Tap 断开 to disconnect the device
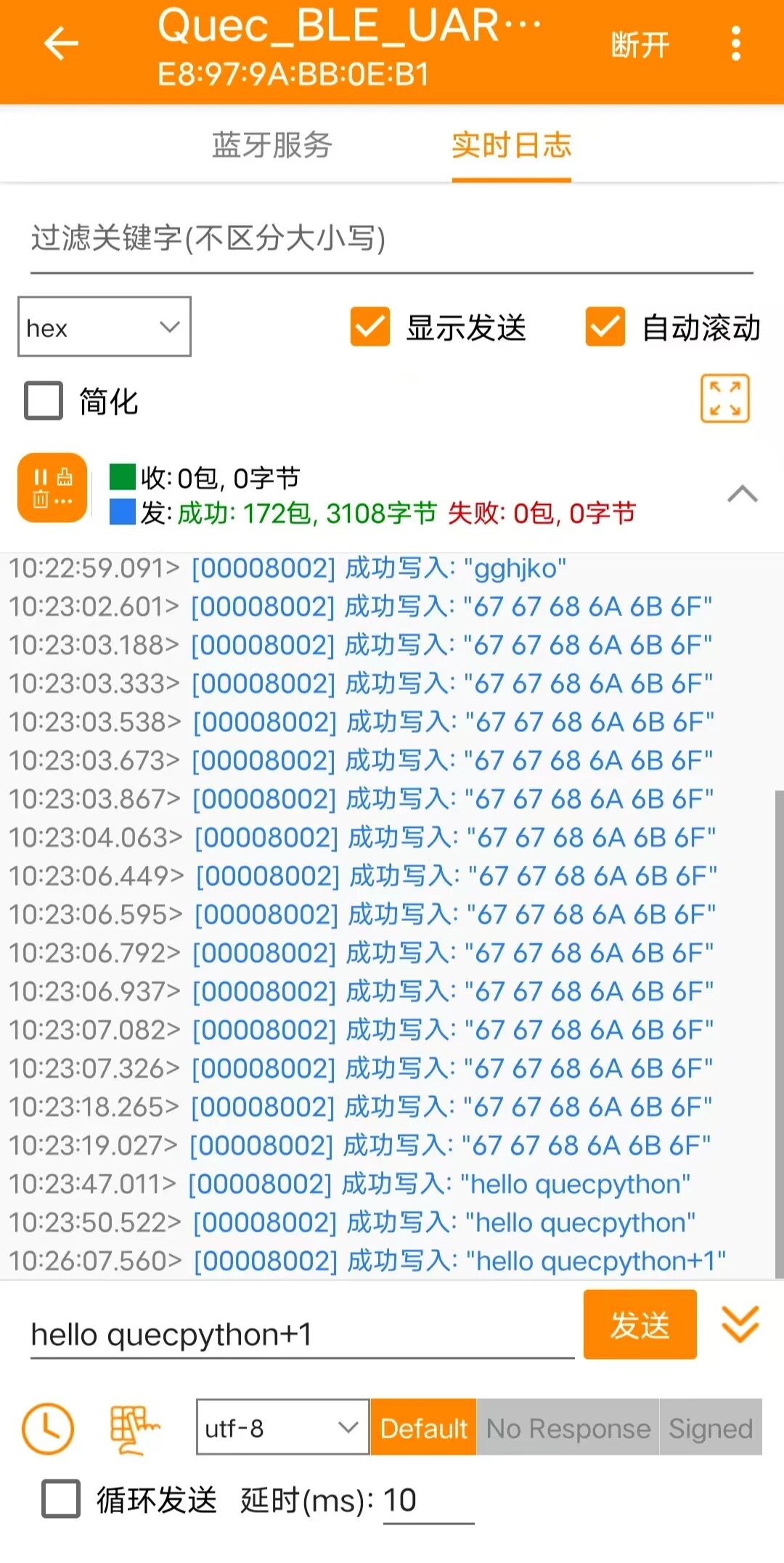Screen dimensions: 784x1563 (x=639, y=45)
